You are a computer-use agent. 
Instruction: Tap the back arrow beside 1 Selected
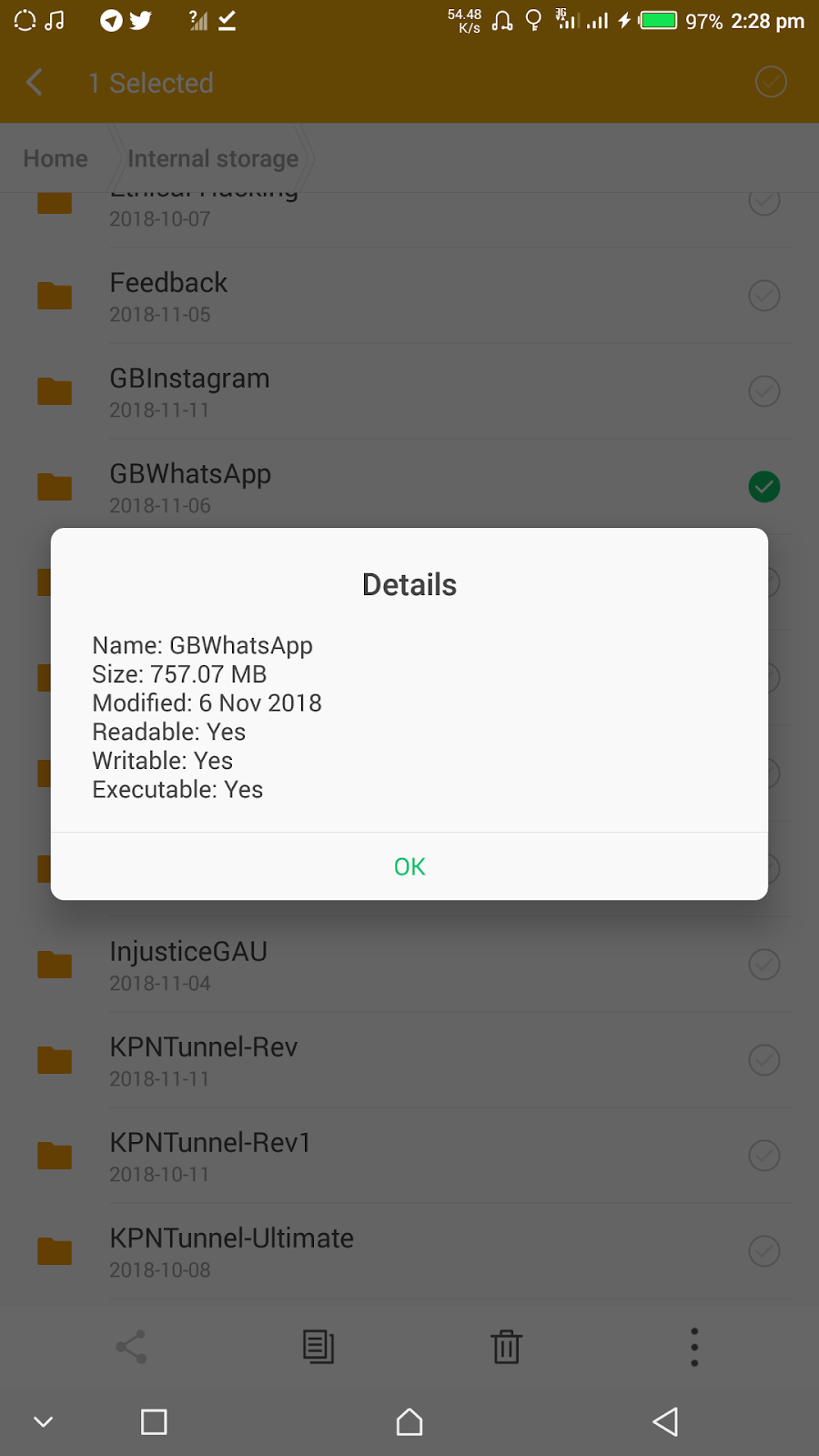35,83
